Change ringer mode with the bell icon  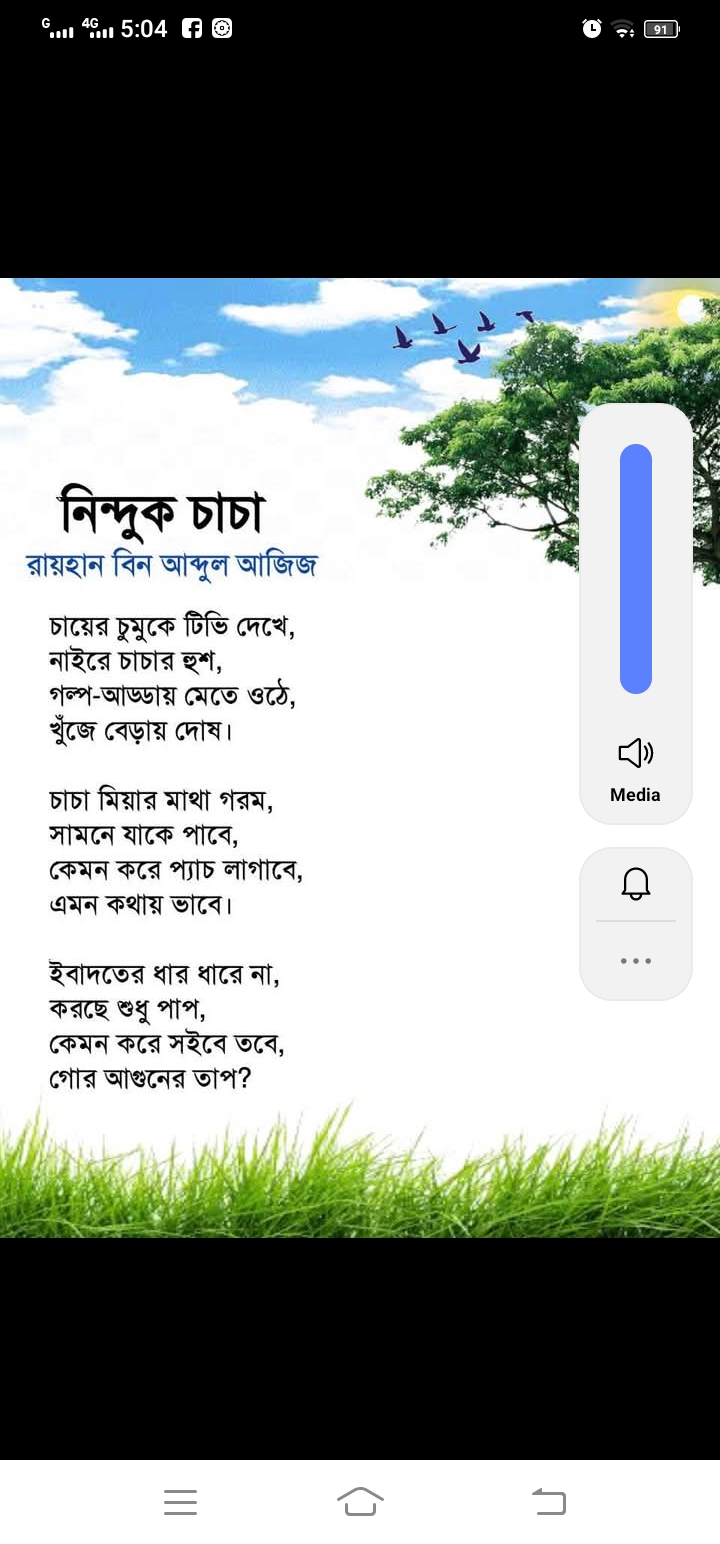click(x=636, y=884)
